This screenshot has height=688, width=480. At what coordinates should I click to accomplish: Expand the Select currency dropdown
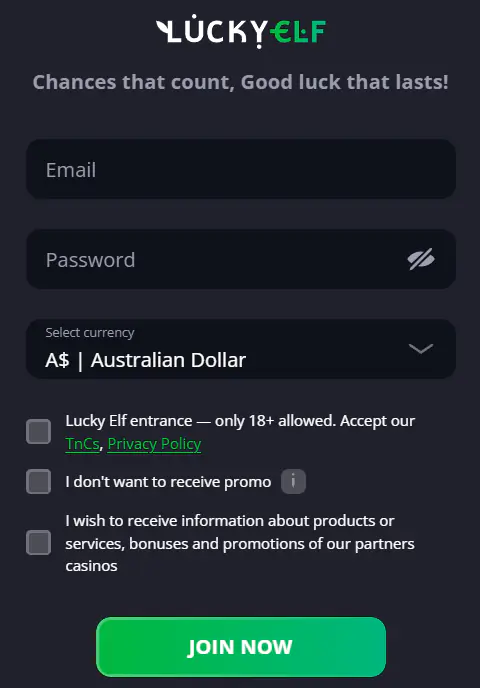(241, 349)
